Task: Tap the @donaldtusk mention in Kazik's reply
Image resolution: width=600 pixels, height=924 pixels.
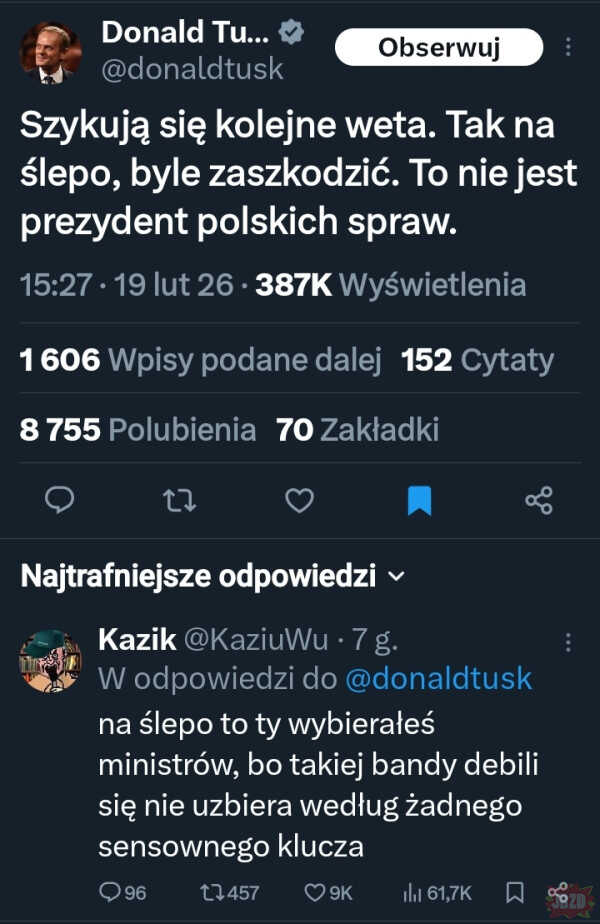Action: [x=438, y=679]
